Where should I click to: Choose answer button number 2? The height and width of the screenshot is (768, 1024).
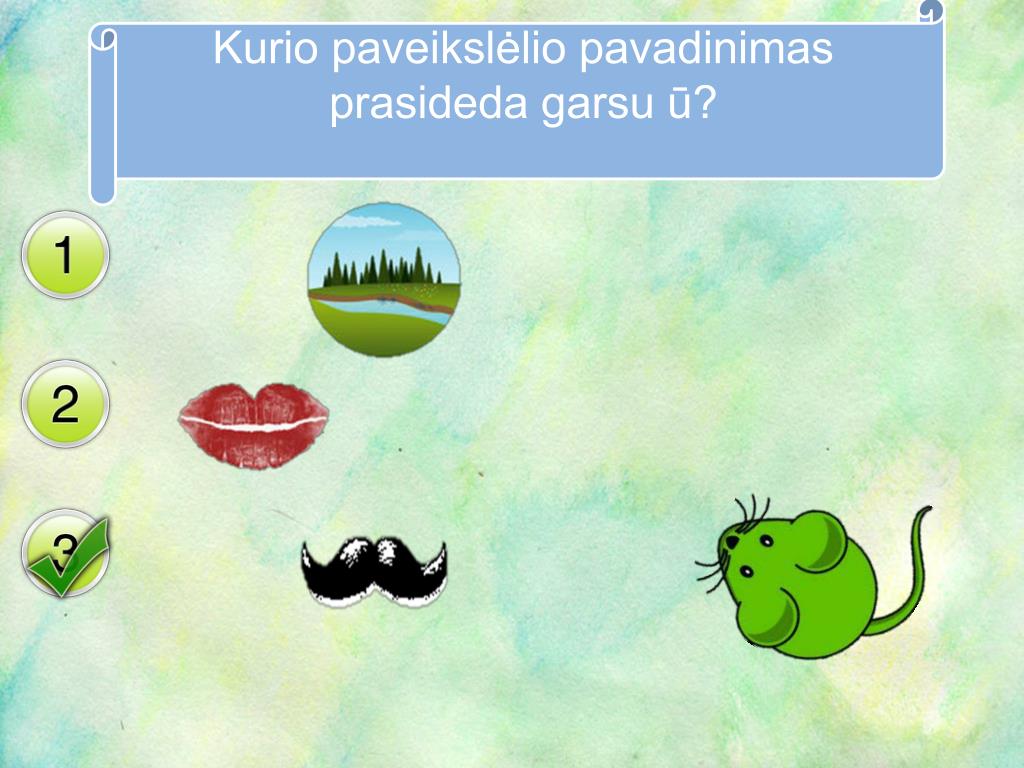pos(64,404)
